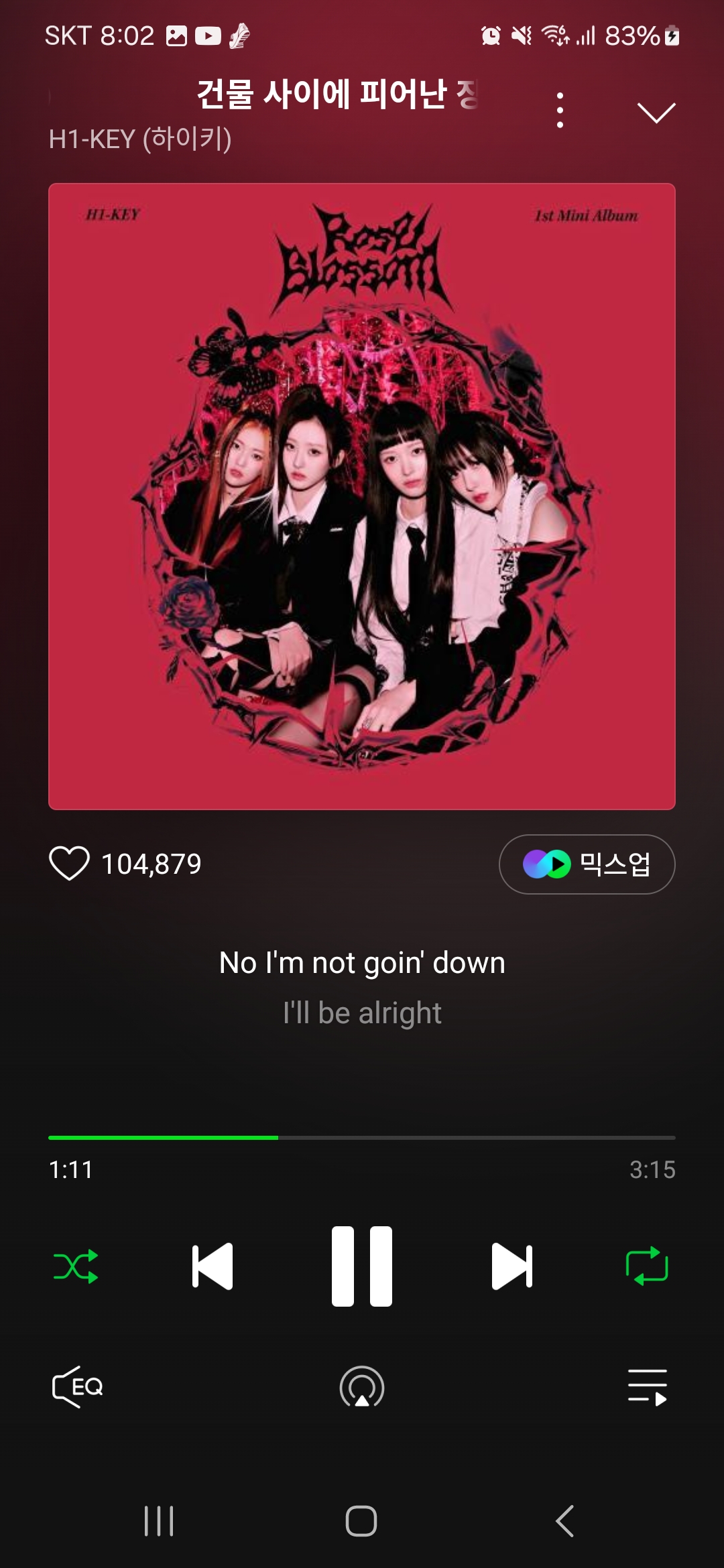Open the playlist queue
This screenshot has height=1568, width=724.
(x=647, y=1386)
